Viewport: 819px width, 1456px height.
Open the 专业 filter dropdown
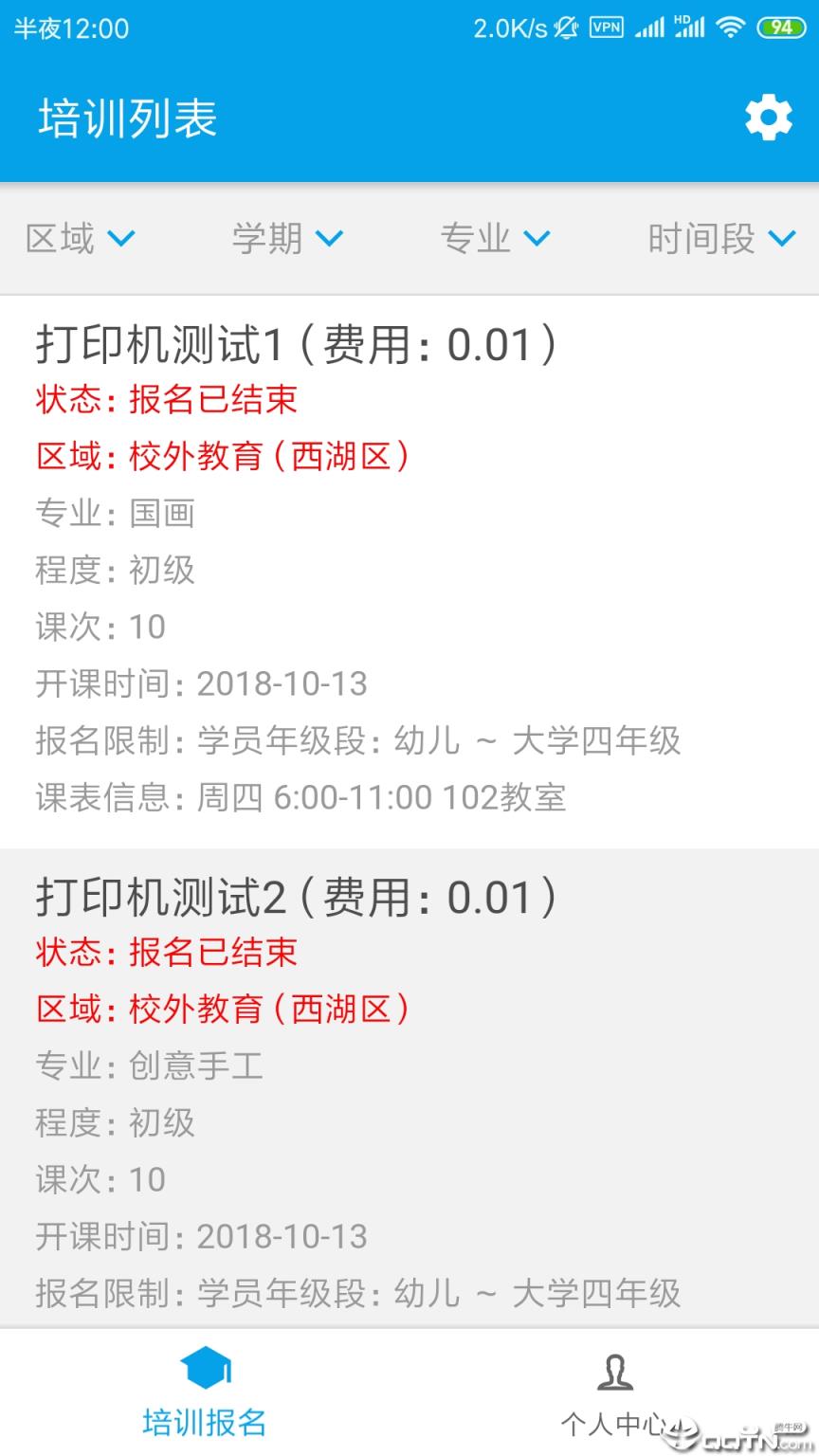[x=497, y=239]
